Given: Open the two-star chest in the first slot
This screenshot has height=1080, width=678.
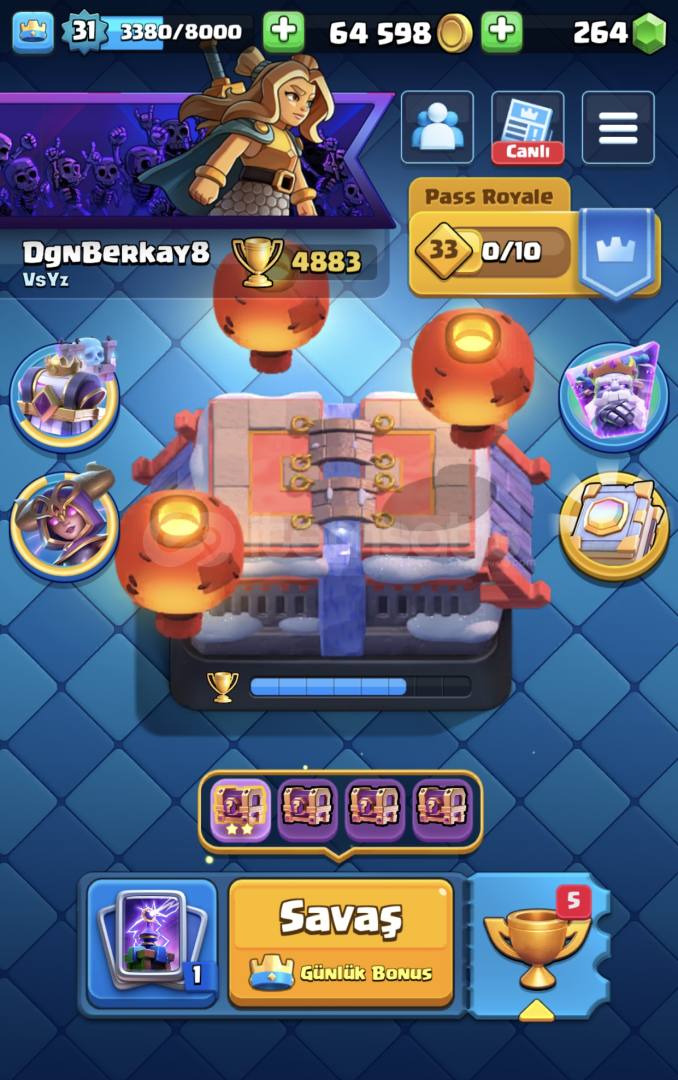Looking at the screenshot, I should click(241, 809).
